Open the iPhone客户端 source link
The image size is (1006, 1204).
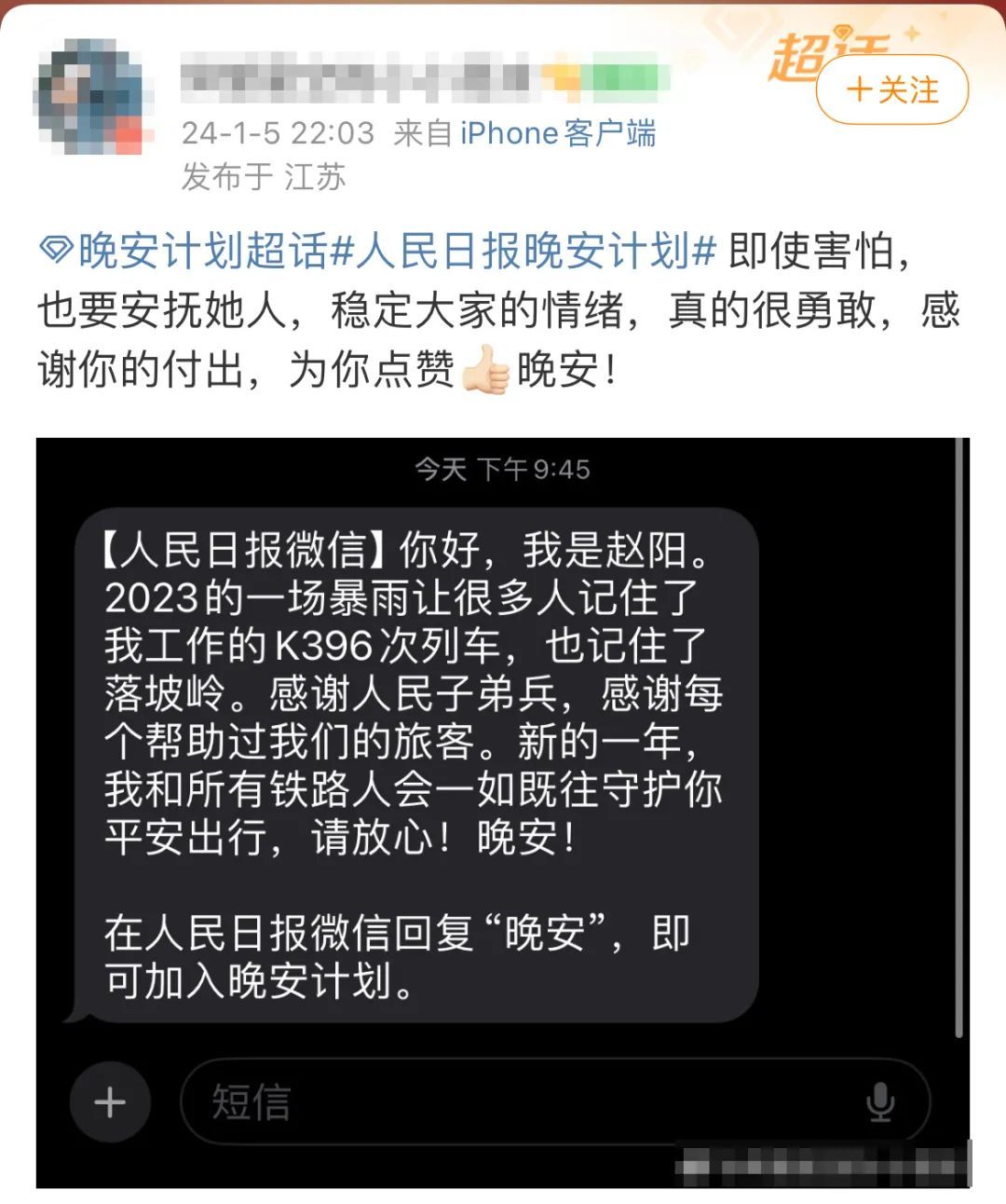pyautogui.click(x=557, y=133)
